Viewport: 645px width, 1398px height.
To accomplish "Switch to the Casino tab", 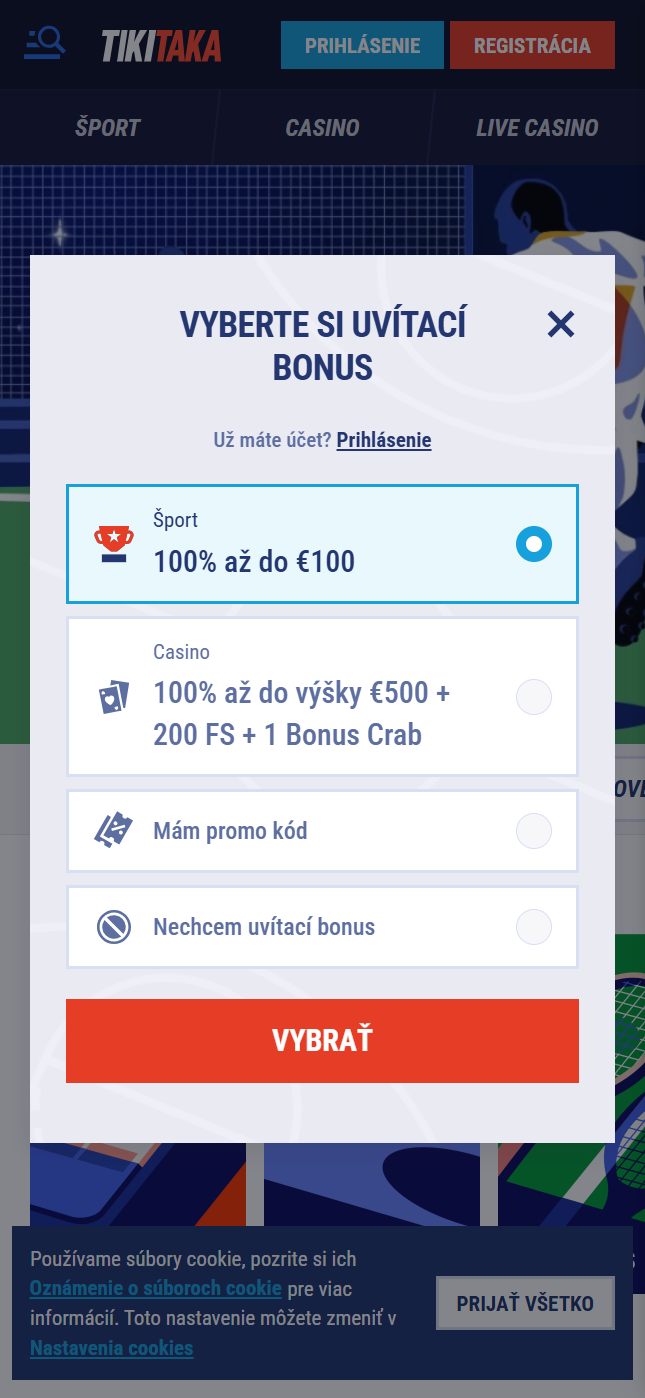I will (322, 128).
